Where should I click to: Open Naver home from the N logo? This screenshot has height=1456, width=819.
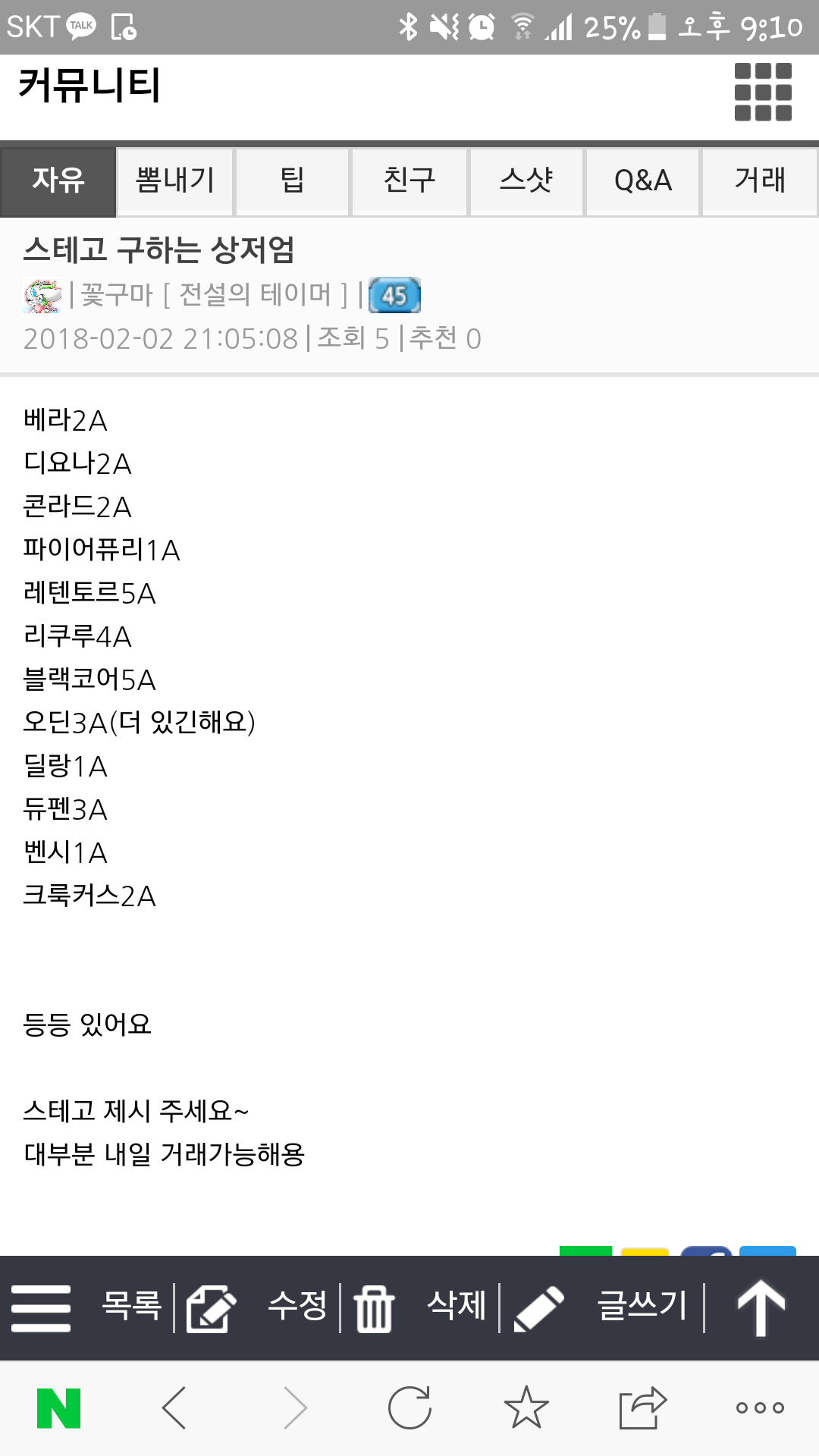[58, 1408]
